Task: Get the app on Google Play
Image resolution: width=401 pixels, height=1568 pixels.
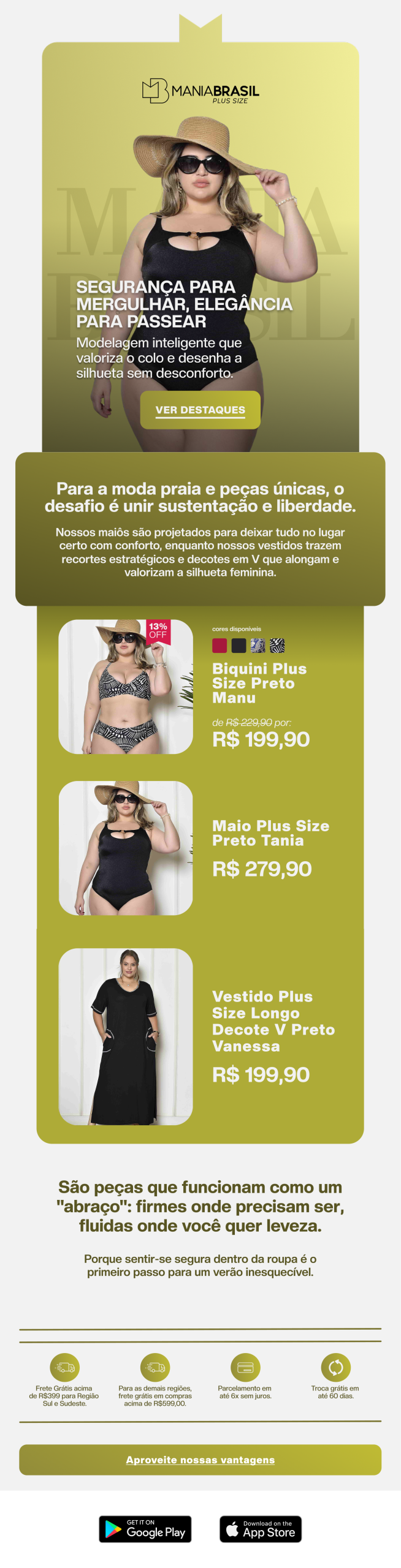Action: pyautogui.click(x=145, y=1529)
